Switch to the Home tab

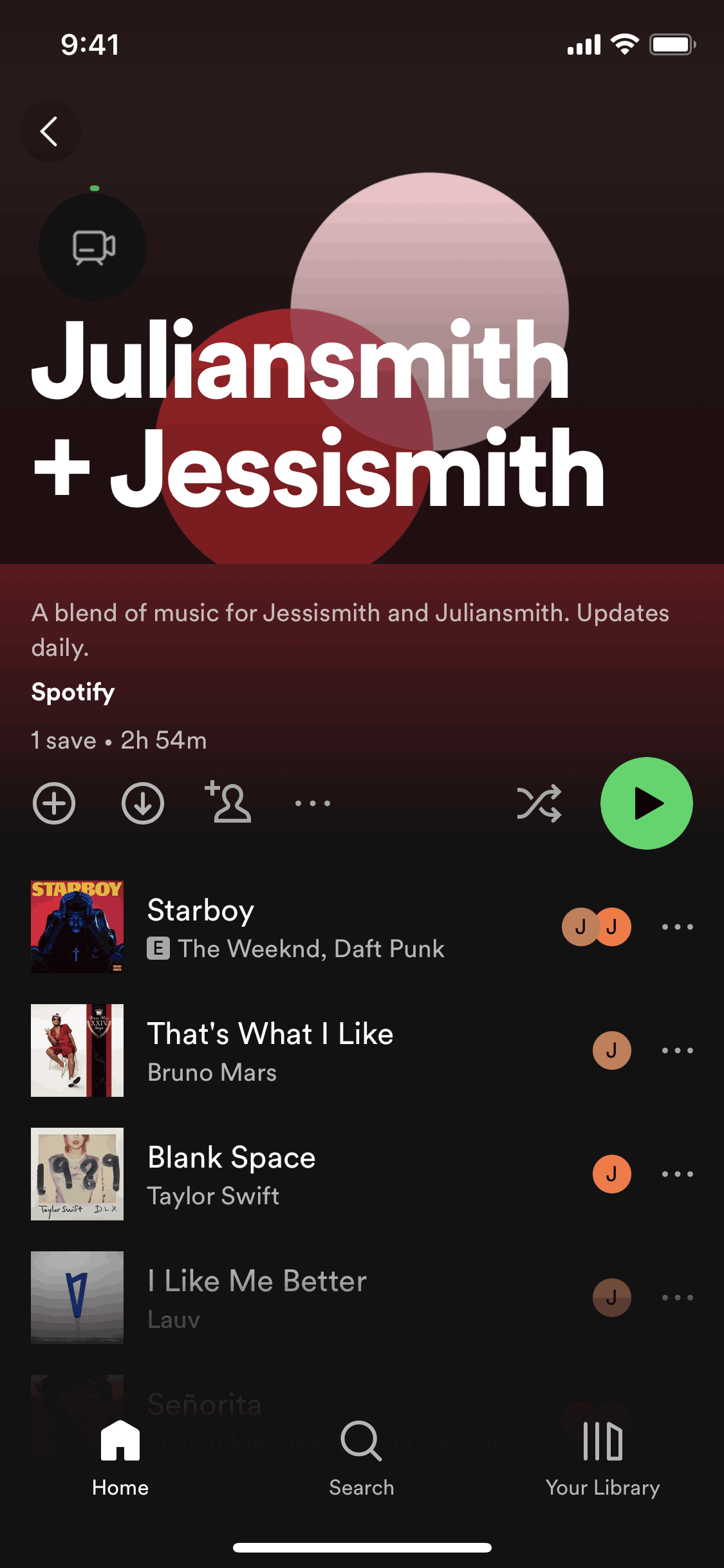120,1459
